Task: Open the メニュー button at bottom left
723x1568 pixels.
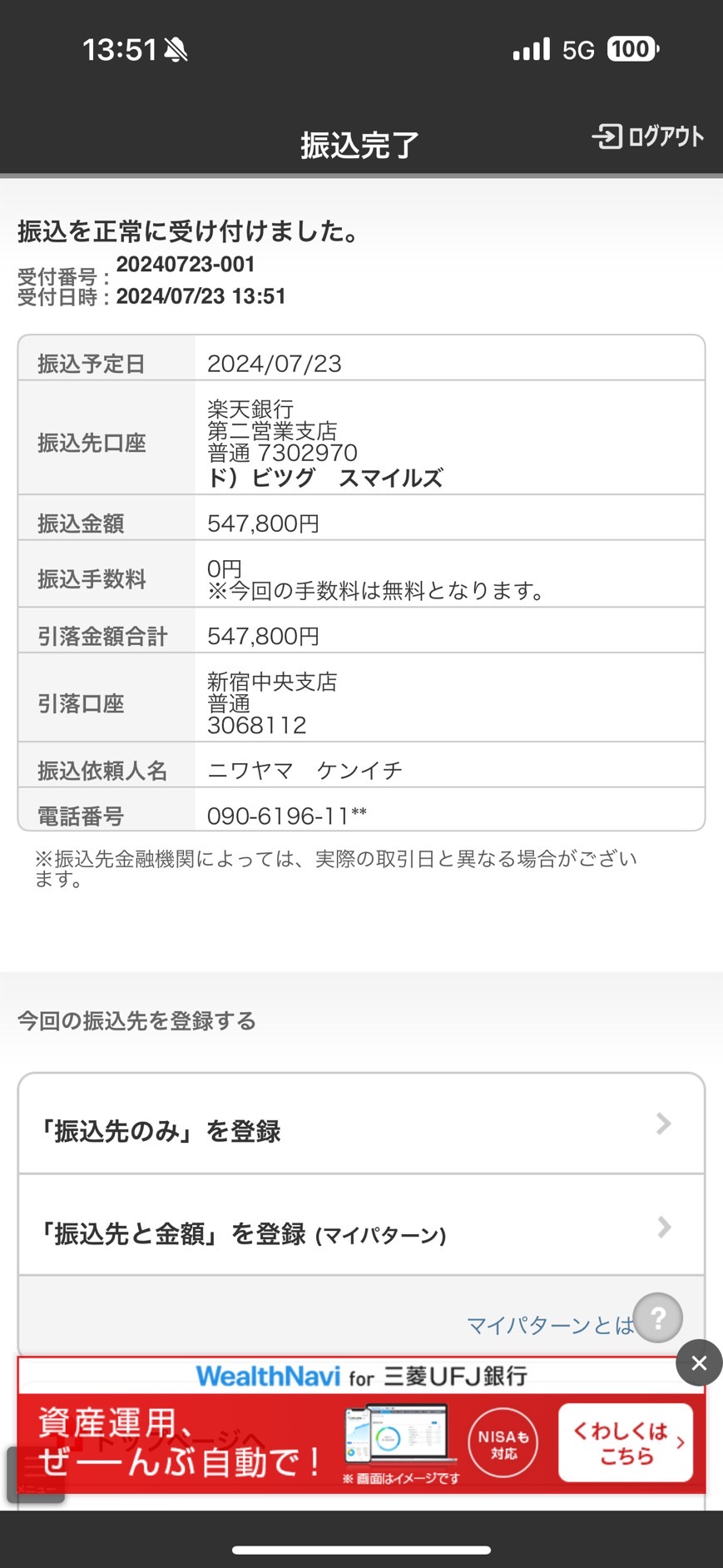Action: coord(36,1474)
